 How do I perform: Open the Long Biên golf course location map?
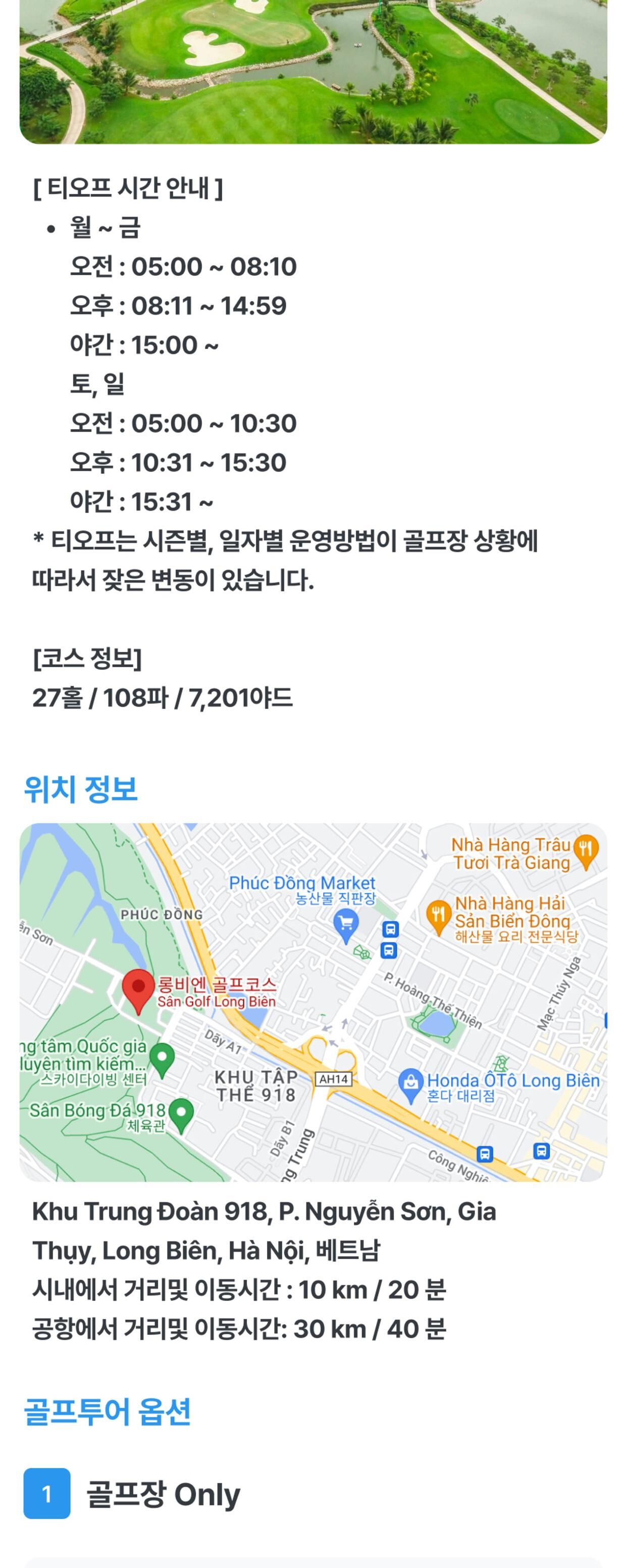(313, 1002)
